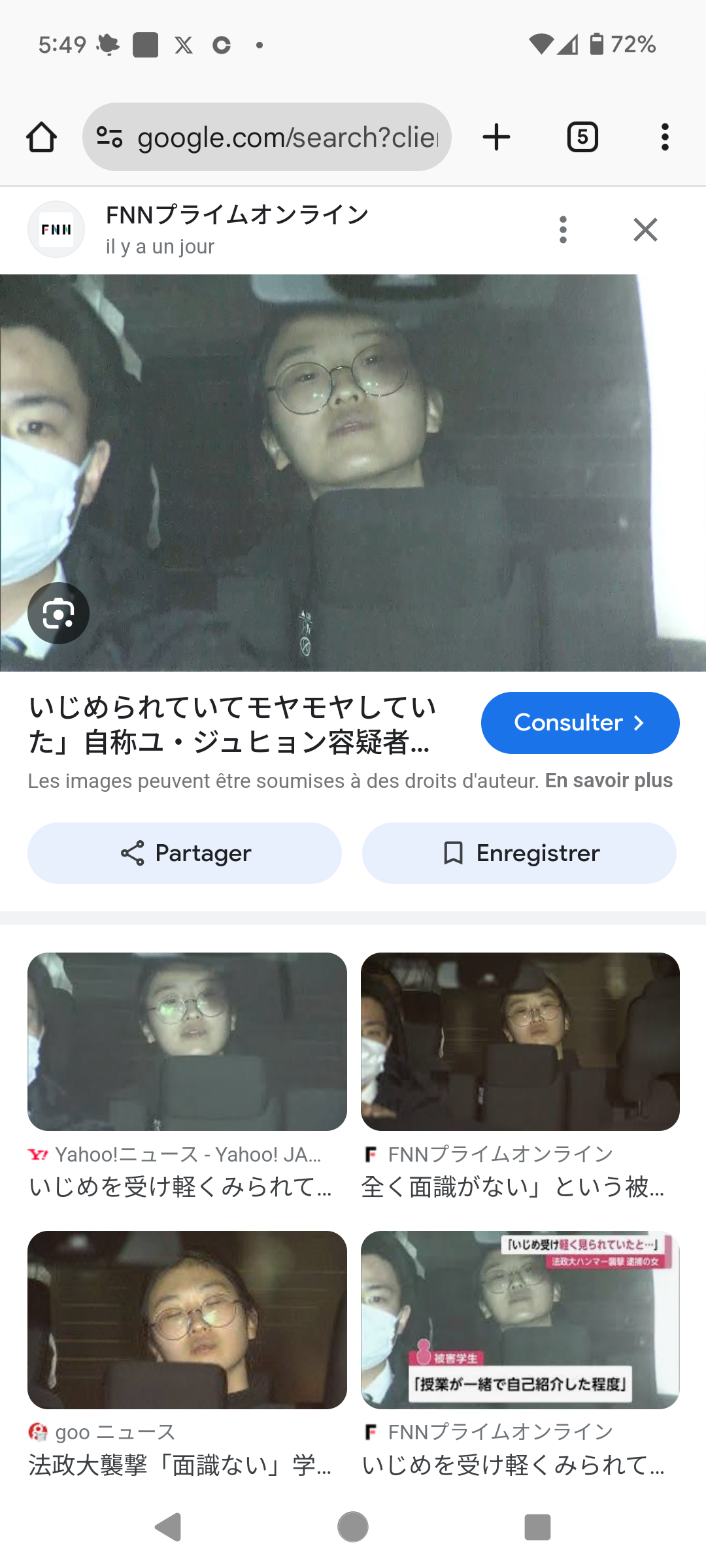
Task: Open recent apps from navigation bar
Action: tap(537, 1527)
